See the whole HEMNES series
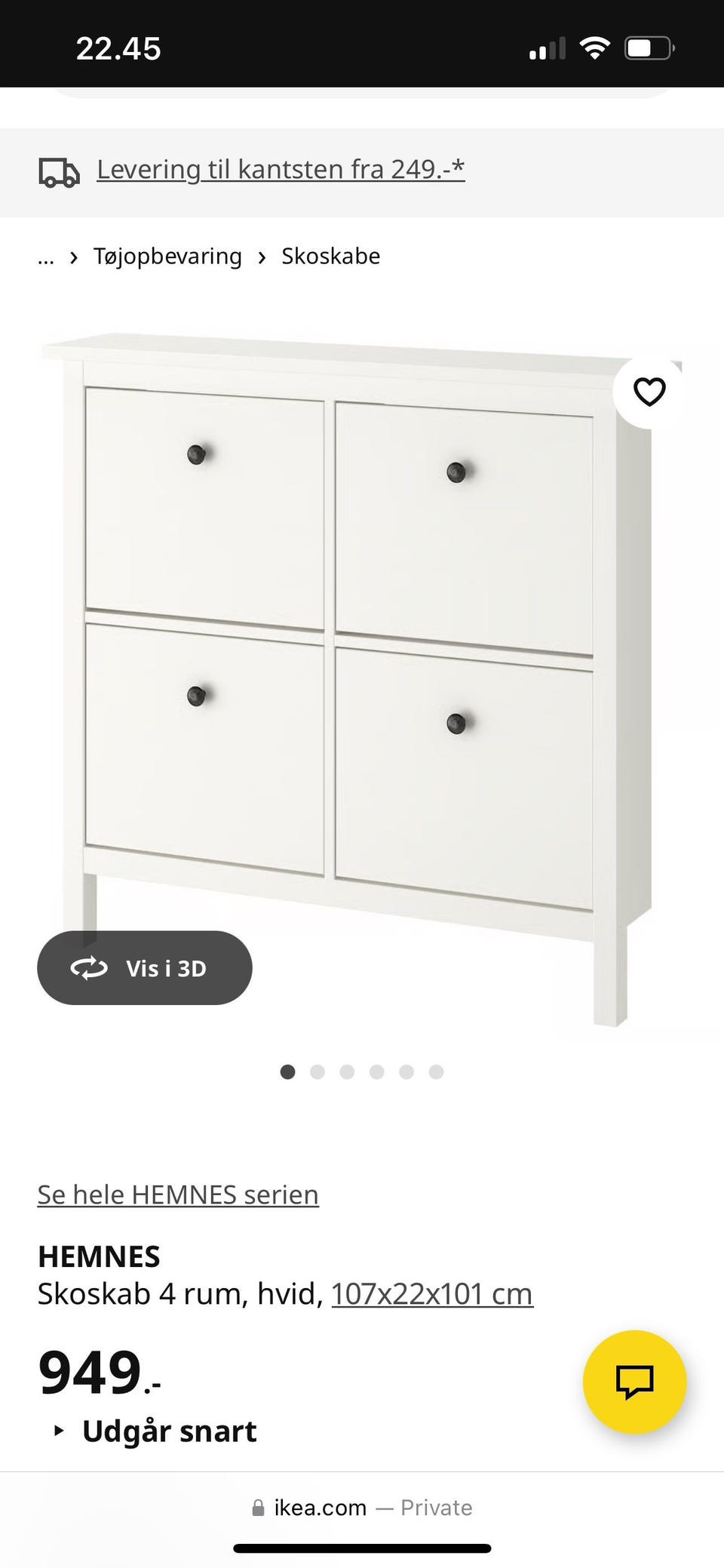724x1568 pixels. [x=178, y=1194]
